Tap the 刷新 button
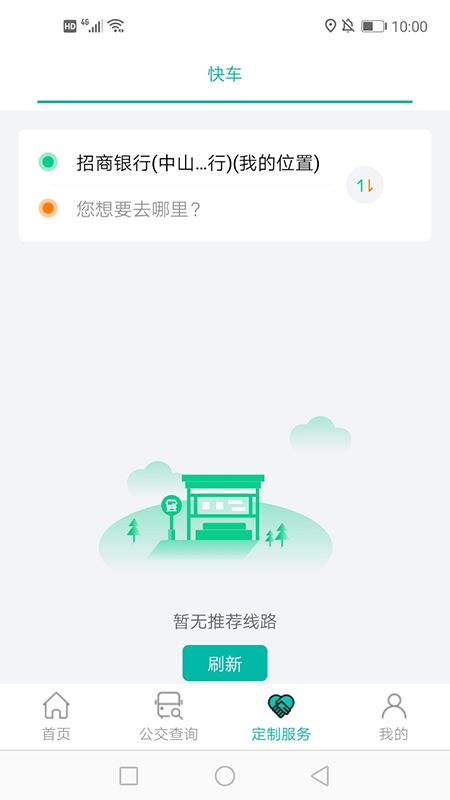Image resolution: width=450 pixels, height=800 pixels. click(225, 663)
